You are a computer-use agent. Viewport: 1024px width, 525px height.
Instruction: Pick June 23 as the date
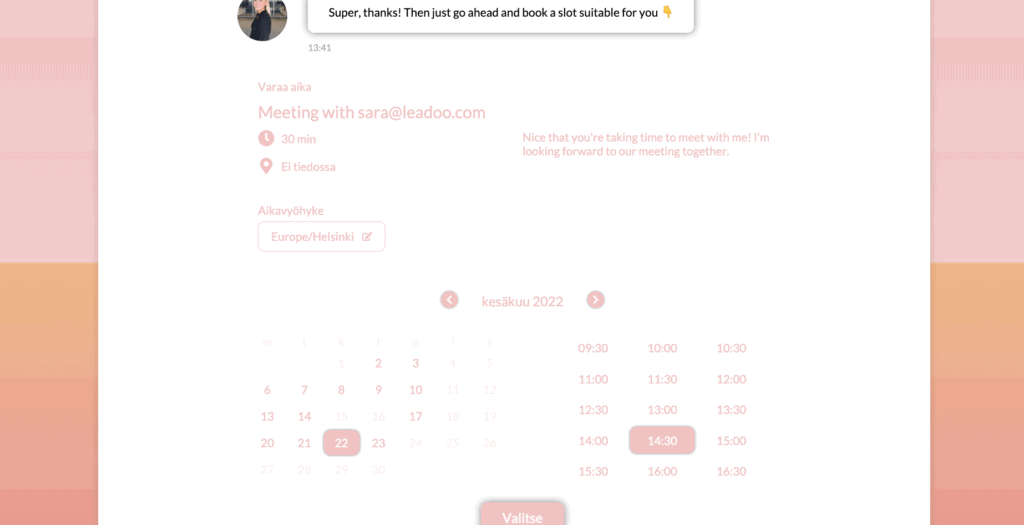[378, 443]
